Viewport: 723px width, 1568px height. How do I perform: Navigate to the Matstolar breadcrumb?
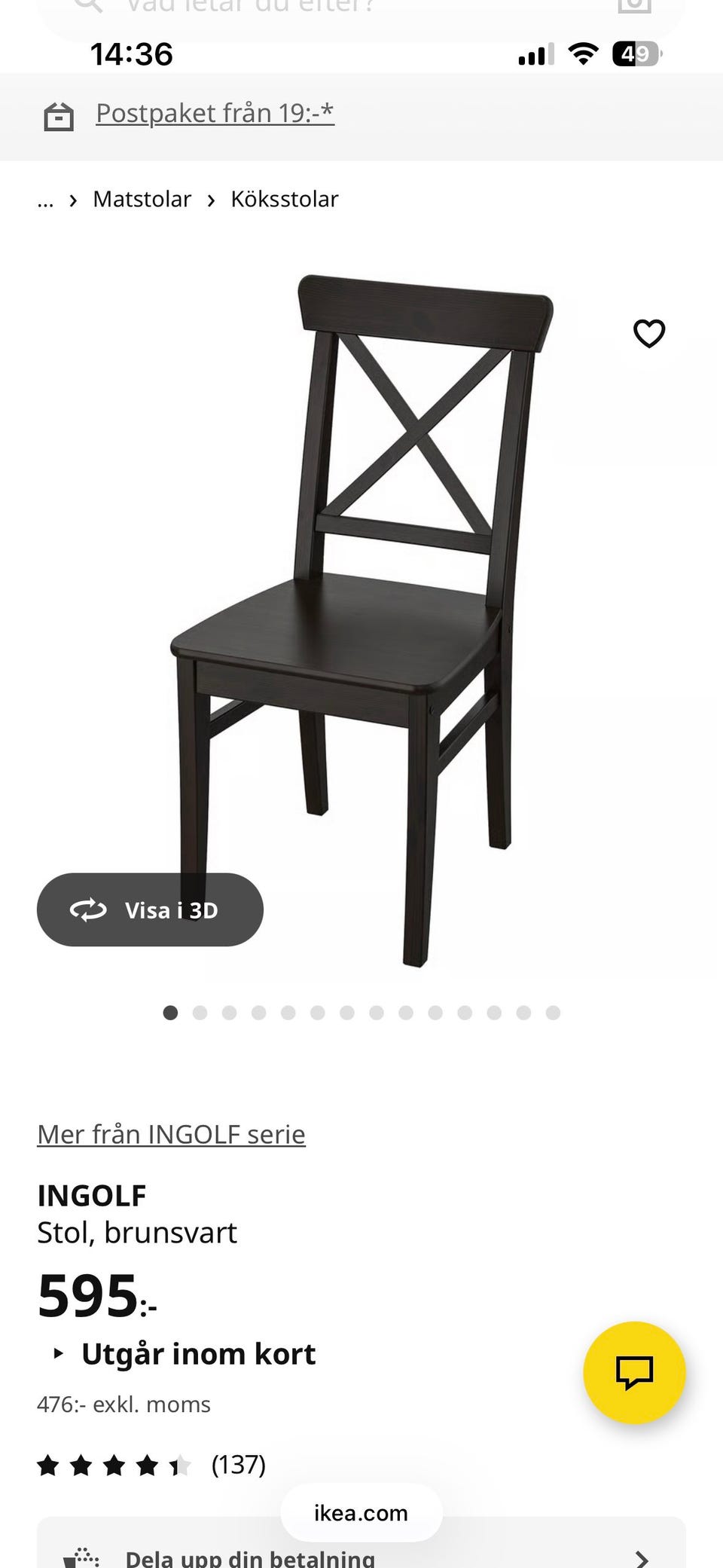coord(142,199)
